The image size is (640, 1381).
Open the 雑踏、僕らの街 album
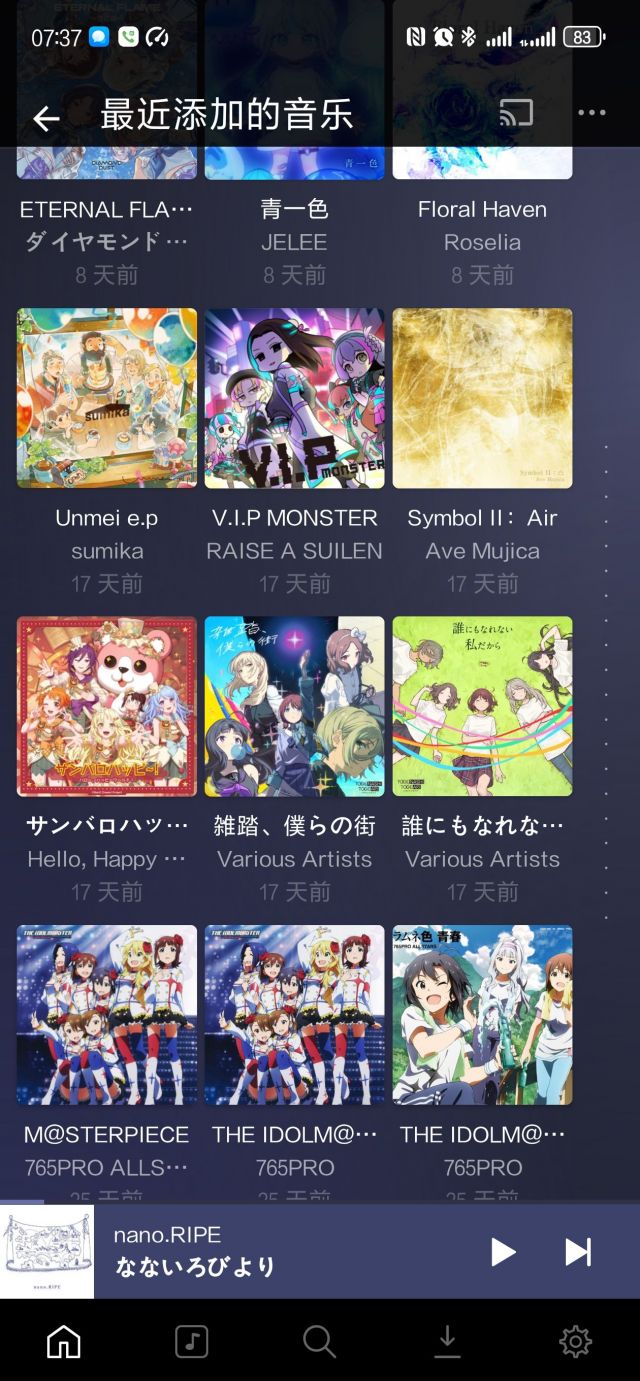(294, 707)
